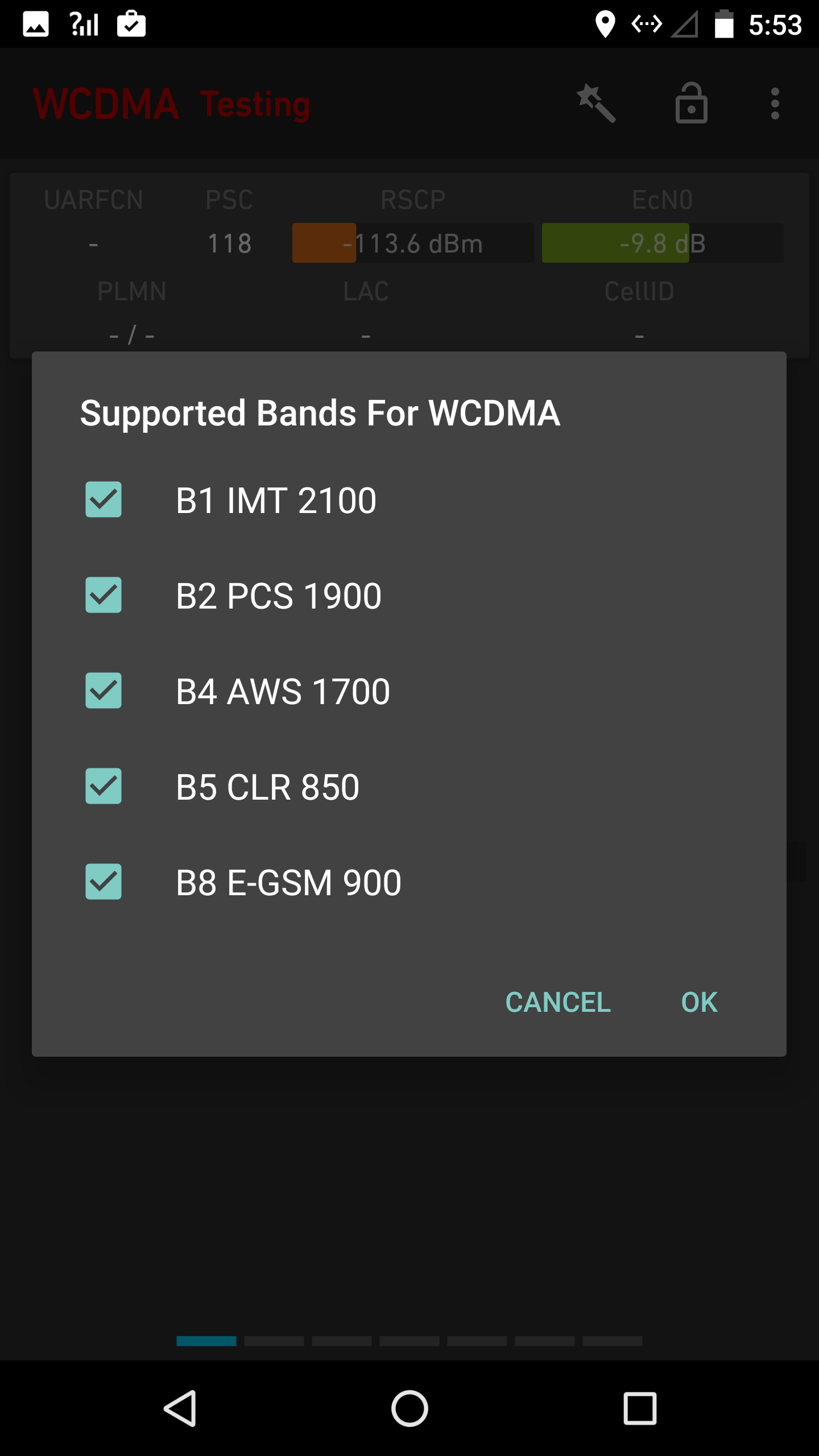Cancel the supported bands dialog
The height and width of the screenshot is (1456, 819).
558,1002
